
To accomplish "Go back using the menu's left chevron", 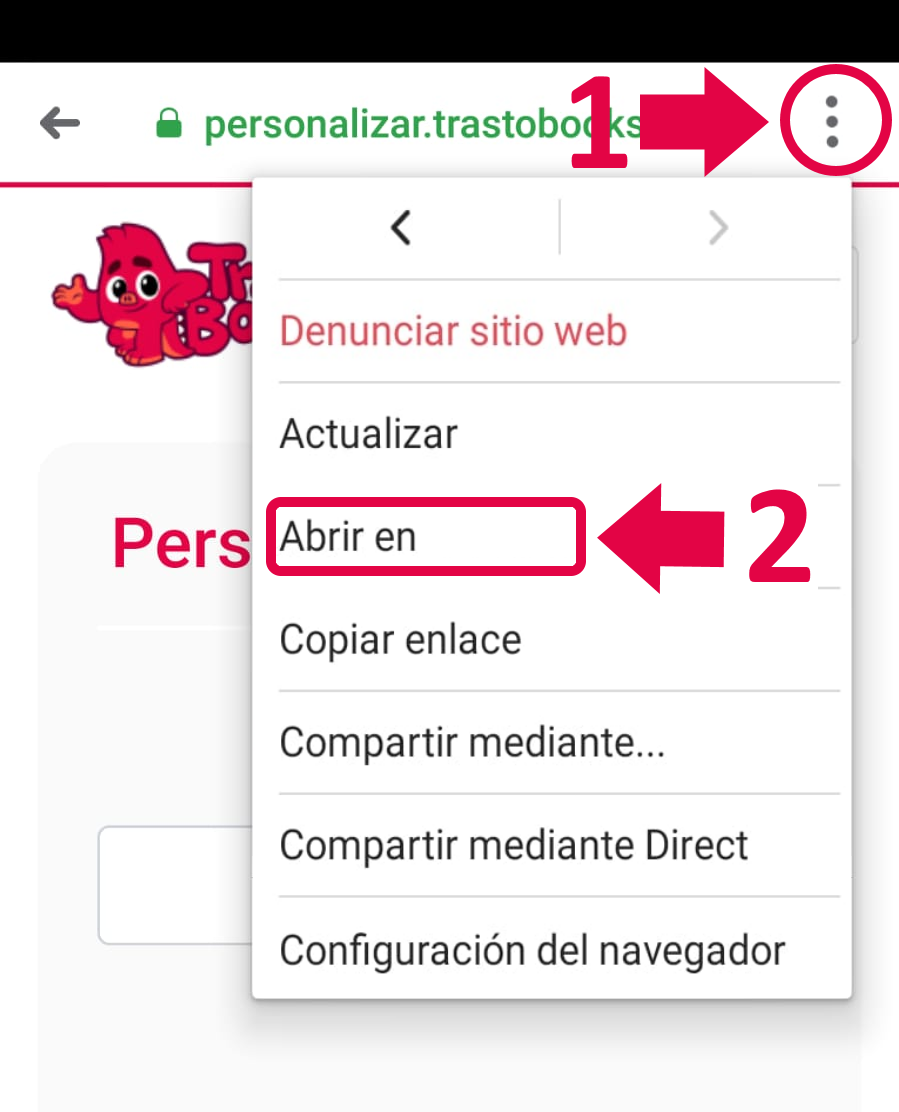I will (x=401, y=229).
